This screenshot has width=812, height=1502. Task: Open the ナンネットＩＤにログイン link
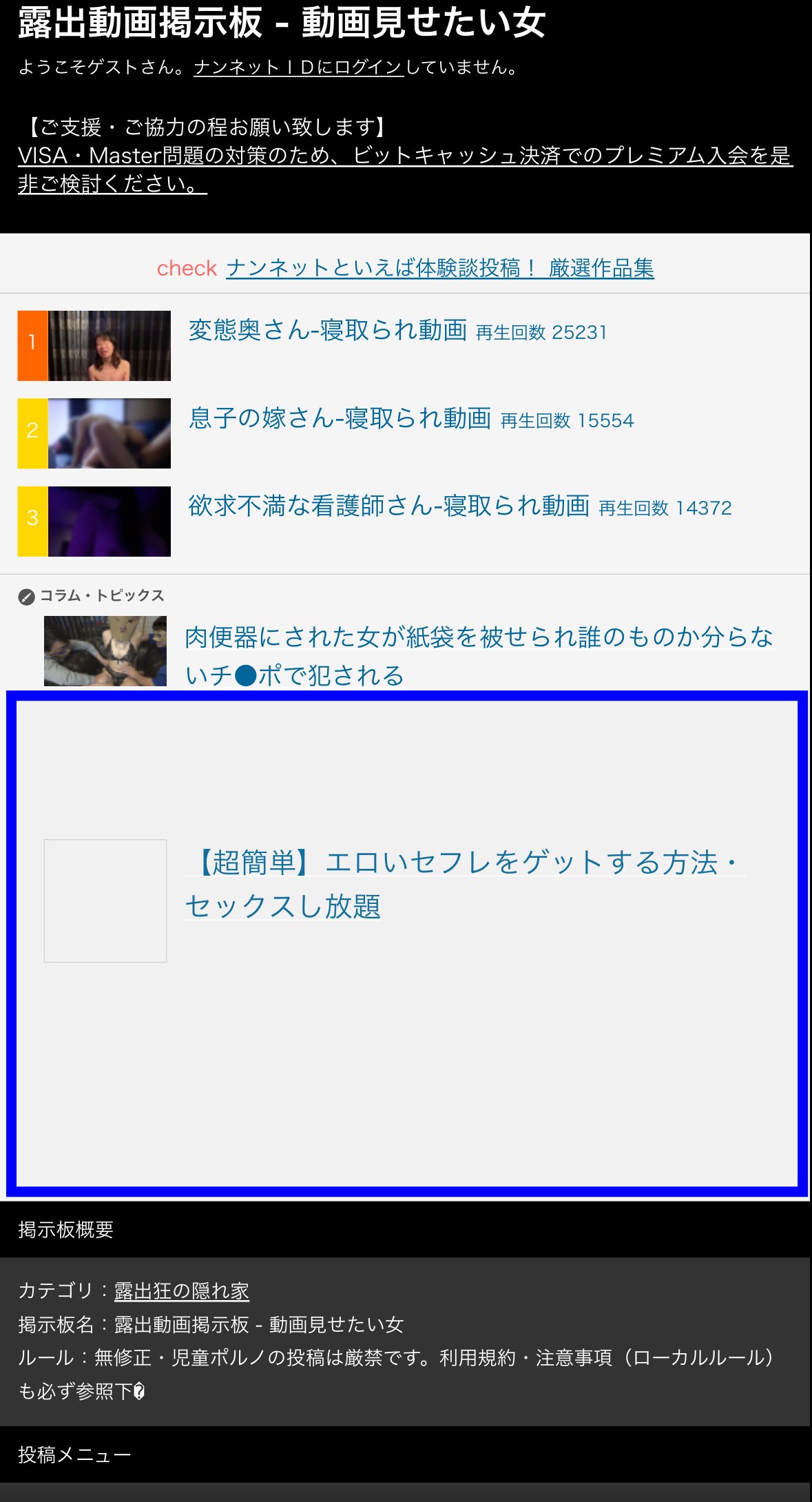click(x=298, y=68)
